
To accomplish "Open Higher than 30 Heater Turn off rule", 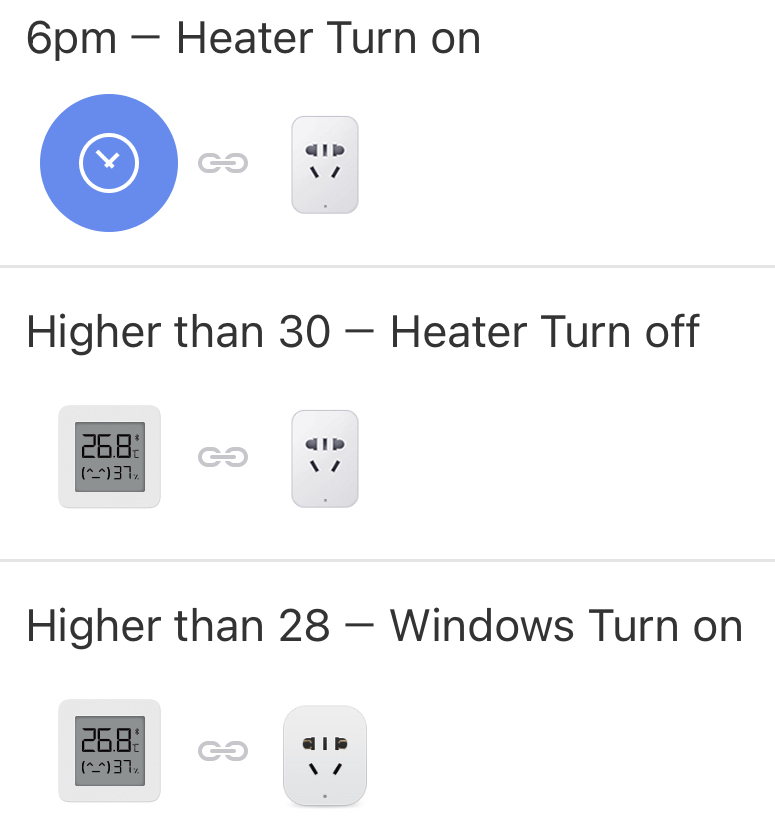I will 363,332.
